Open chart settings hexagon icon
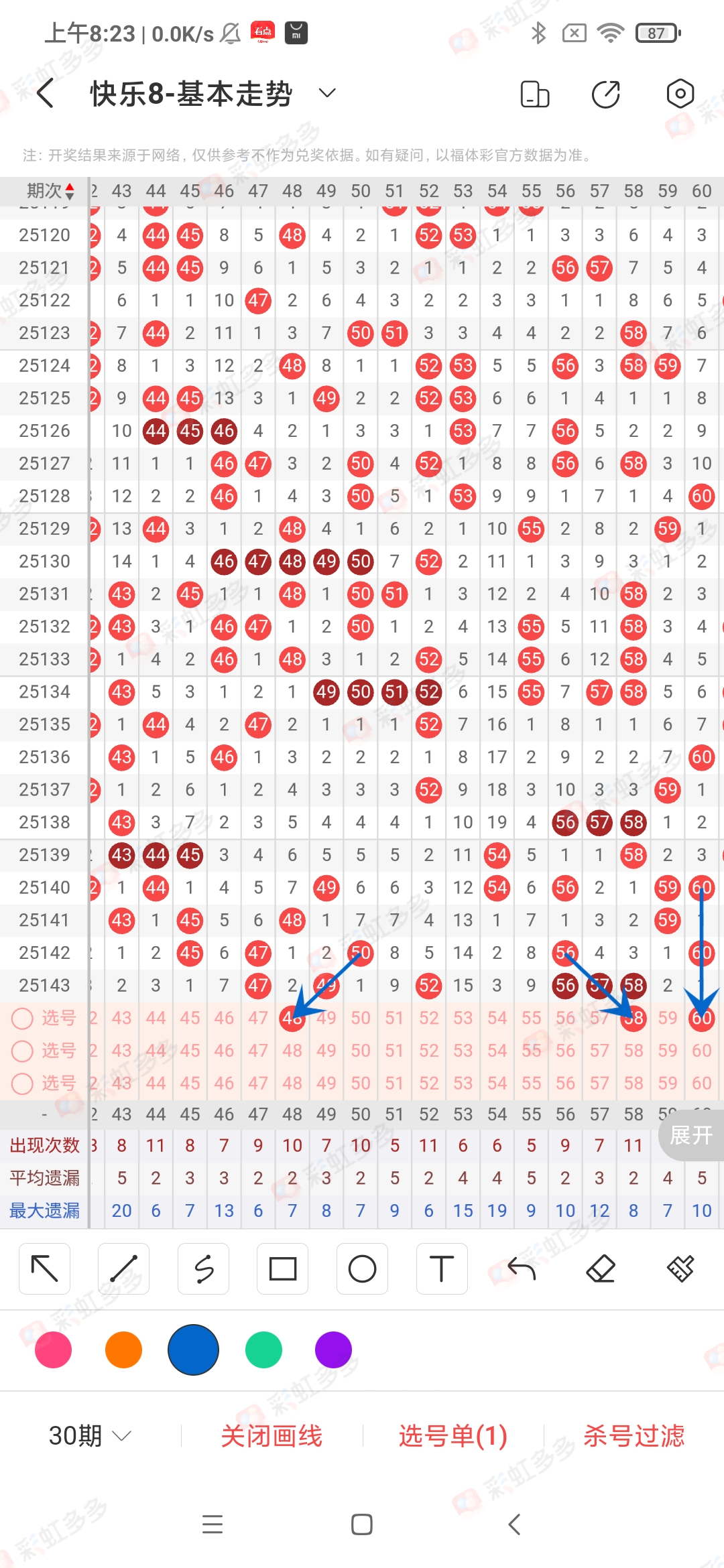The width and height of the screenshot is (724, 1568). (680, 94)
